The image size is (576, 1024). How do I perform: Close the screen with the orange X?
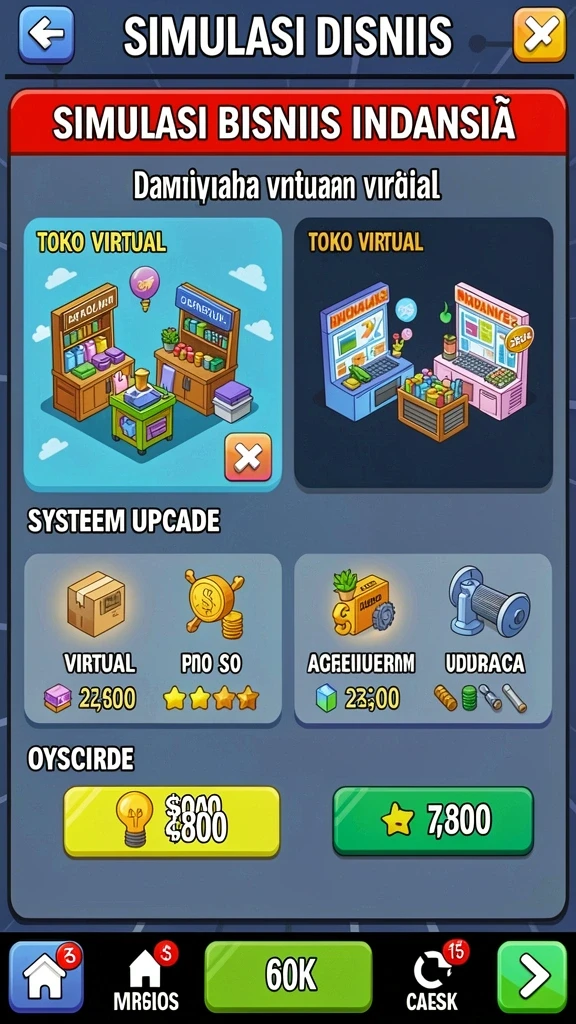click(539, 35)
